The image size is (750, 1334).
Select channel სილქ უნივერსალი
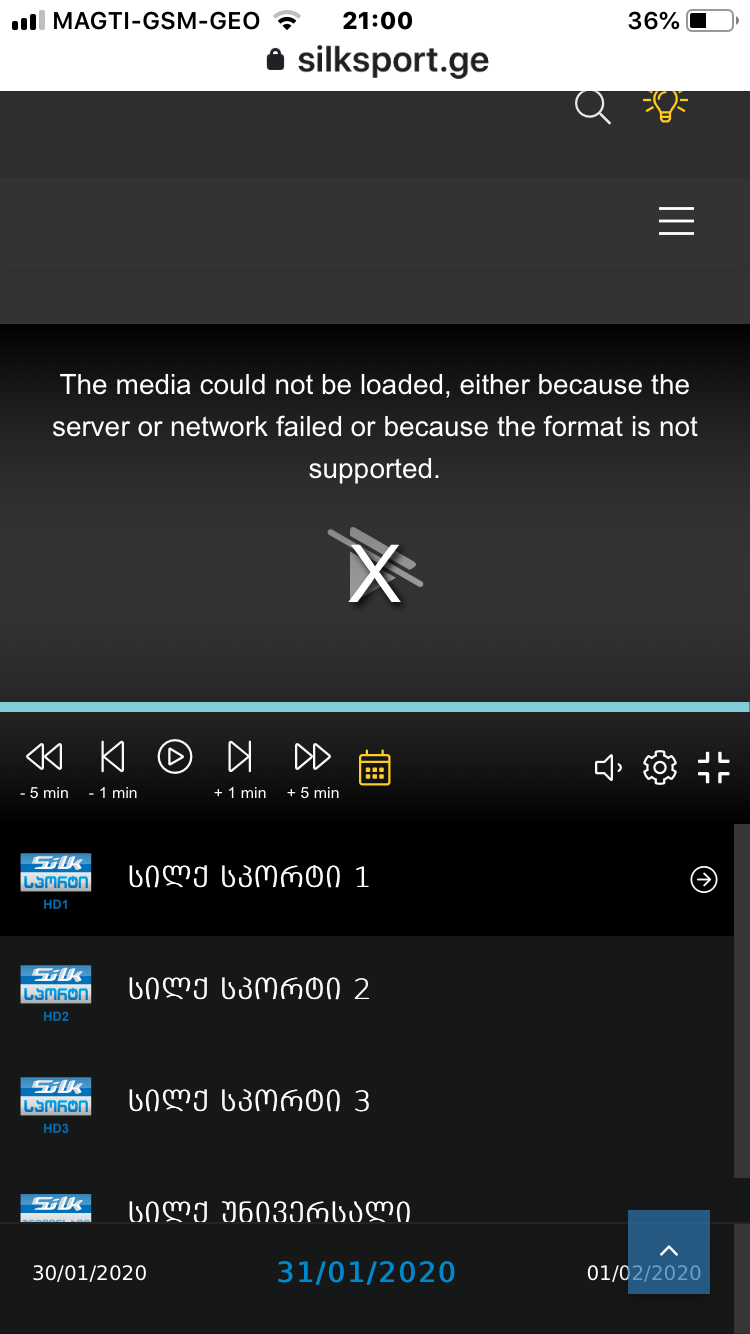tap(270, 1208)
